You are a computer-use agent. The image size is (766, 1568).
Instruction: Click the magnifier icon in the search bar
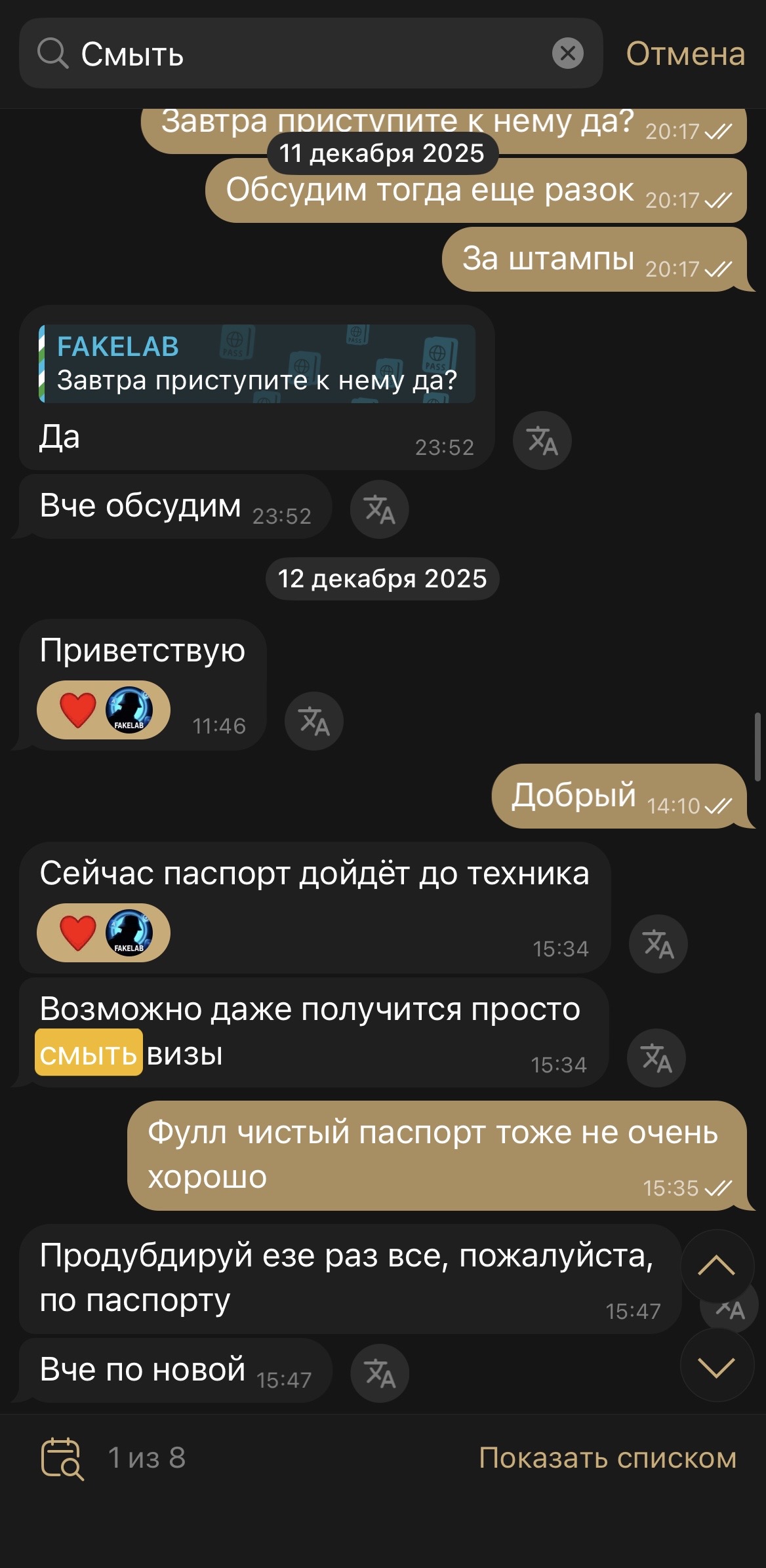coord(54,54)
